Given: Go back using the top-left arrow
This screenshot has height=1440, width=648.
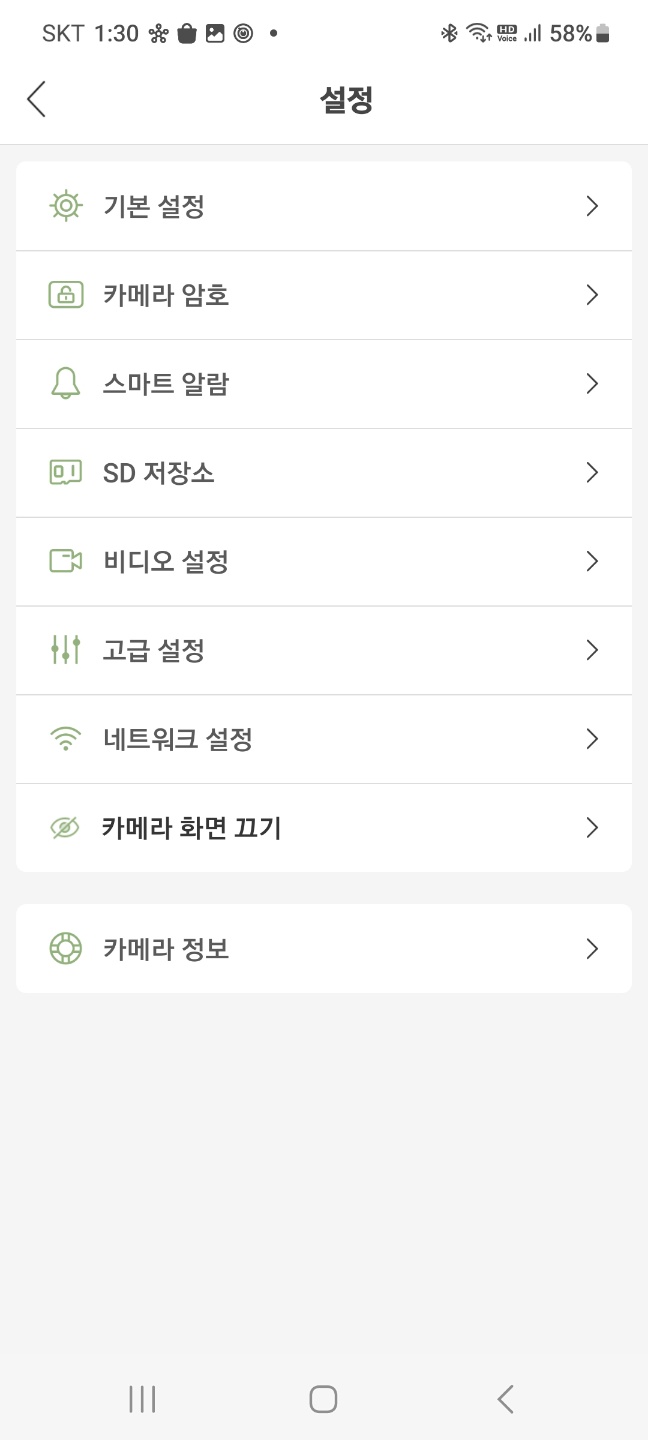Looking at the screenshot, I should tap(37, 100).
